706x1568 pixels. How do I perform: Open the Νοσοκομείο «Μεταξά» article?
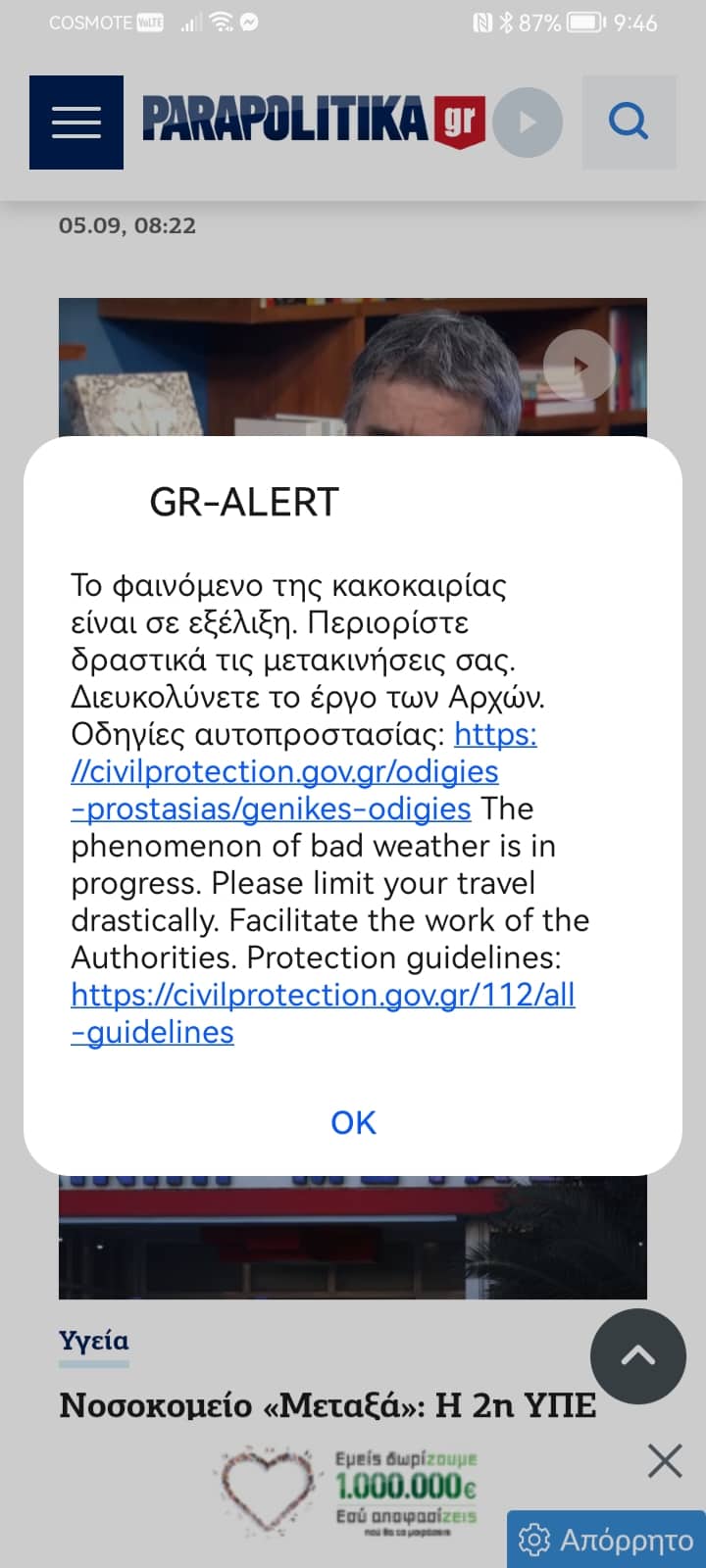point(328,1405)
